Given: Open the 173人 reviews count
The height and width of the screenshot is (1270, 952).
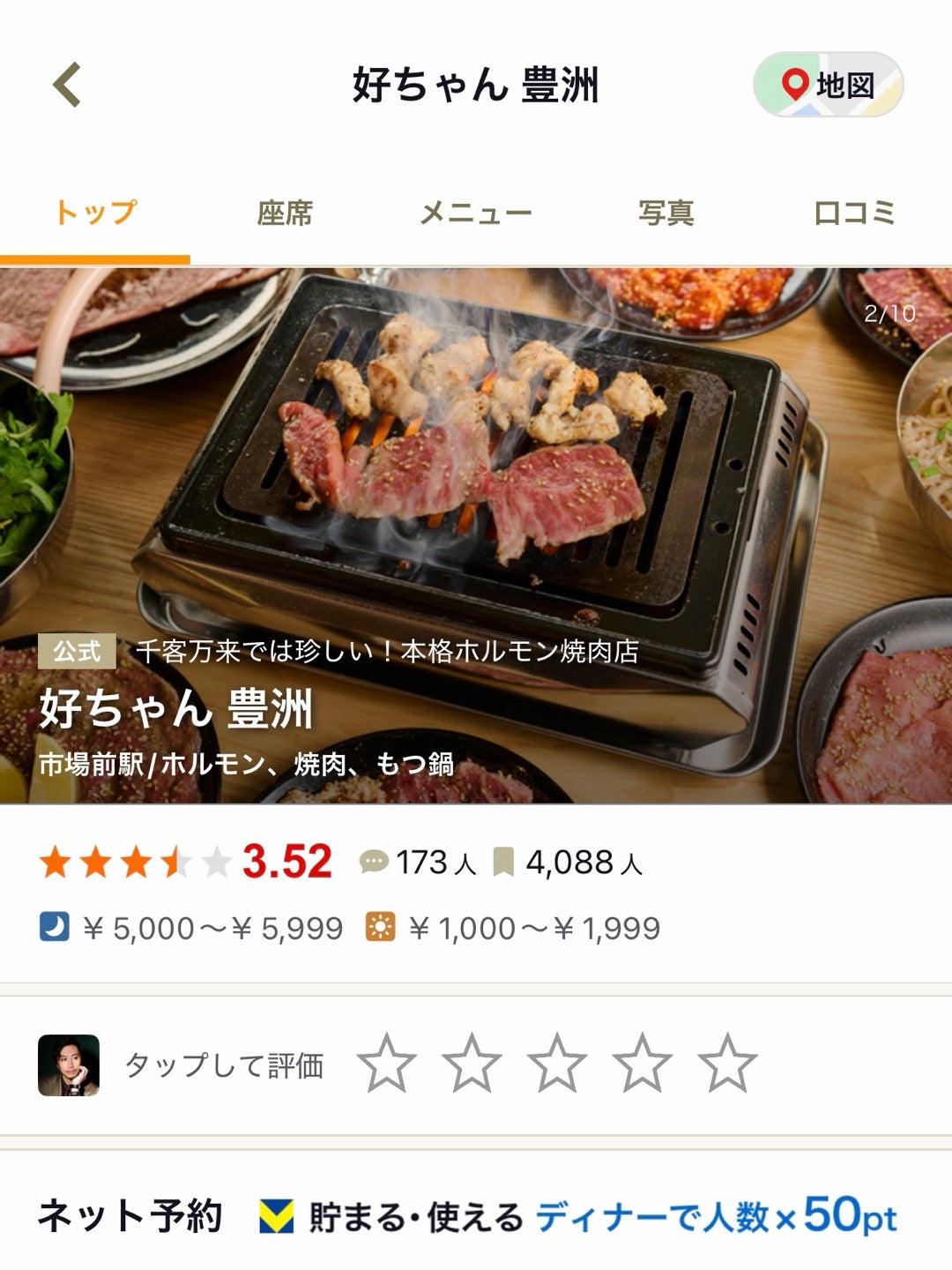Looking at the screenshot, I should pyautogui.click(x=419, y=863).
